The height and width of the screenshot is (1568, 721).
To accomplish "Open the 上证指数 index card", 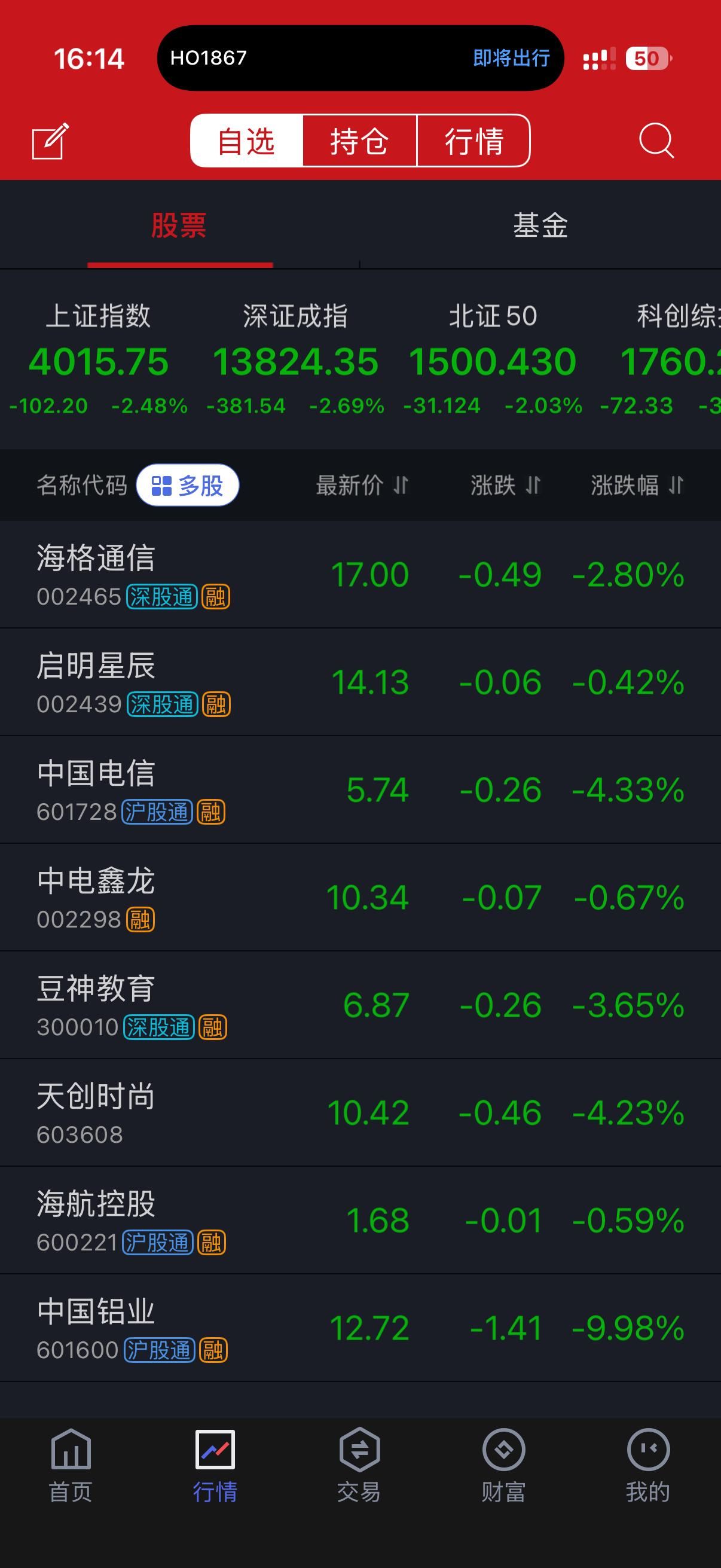I will click(x=99, y=359).
